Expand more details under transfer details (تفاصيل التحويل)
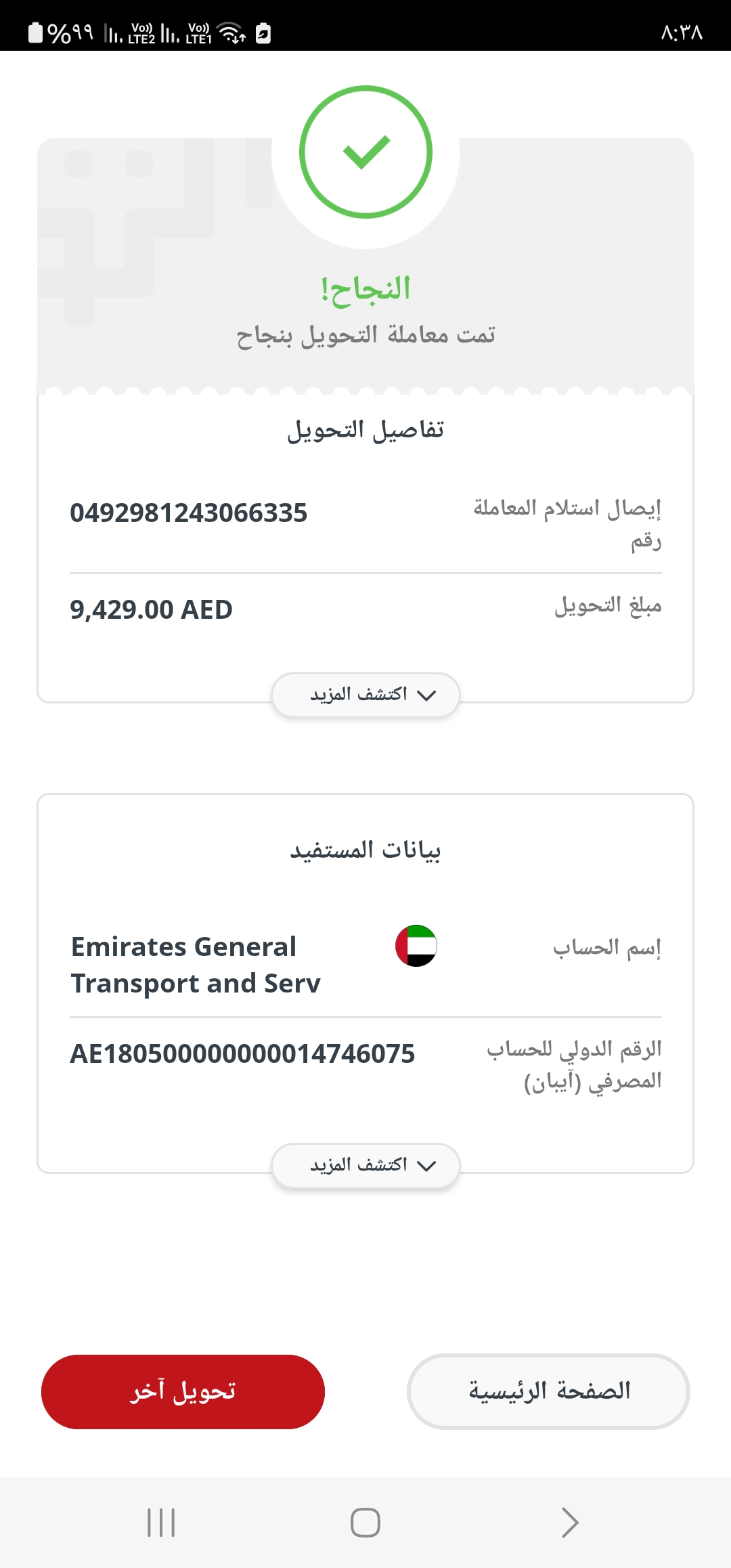The width and height of the screenshot is (731, 1568). (x=365, y=695)
